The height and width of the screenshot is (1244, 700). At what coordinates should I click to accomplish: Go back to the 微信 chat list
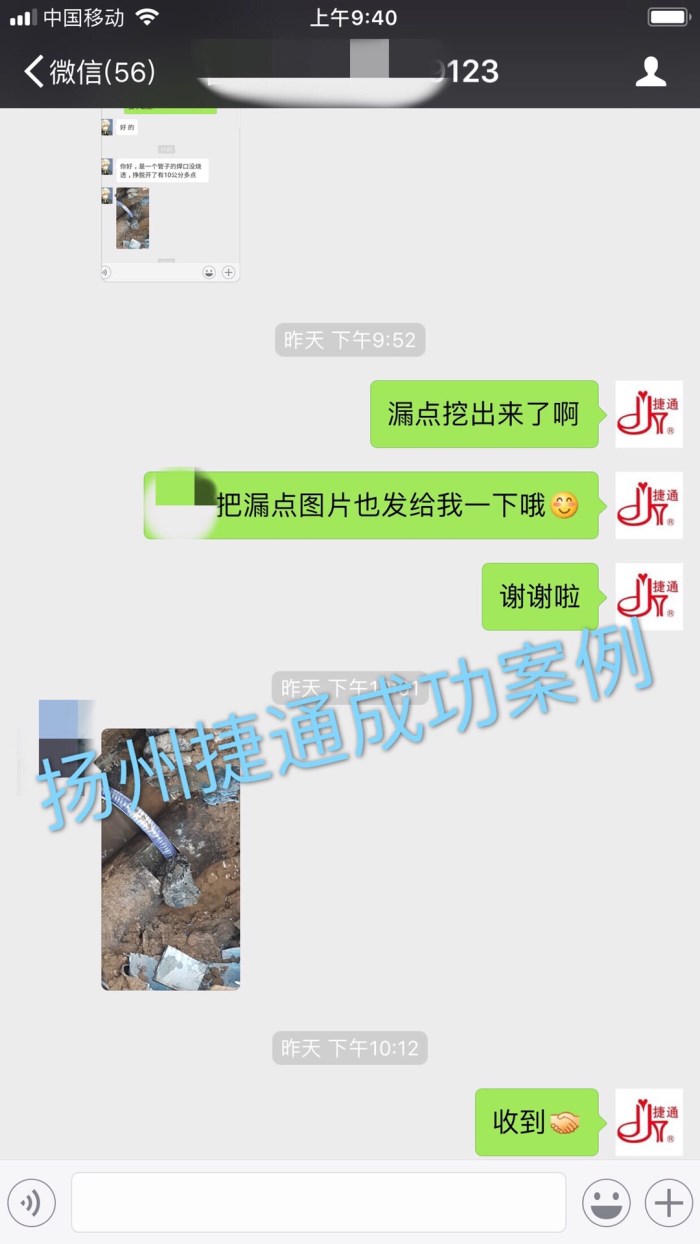coord(88,72)
